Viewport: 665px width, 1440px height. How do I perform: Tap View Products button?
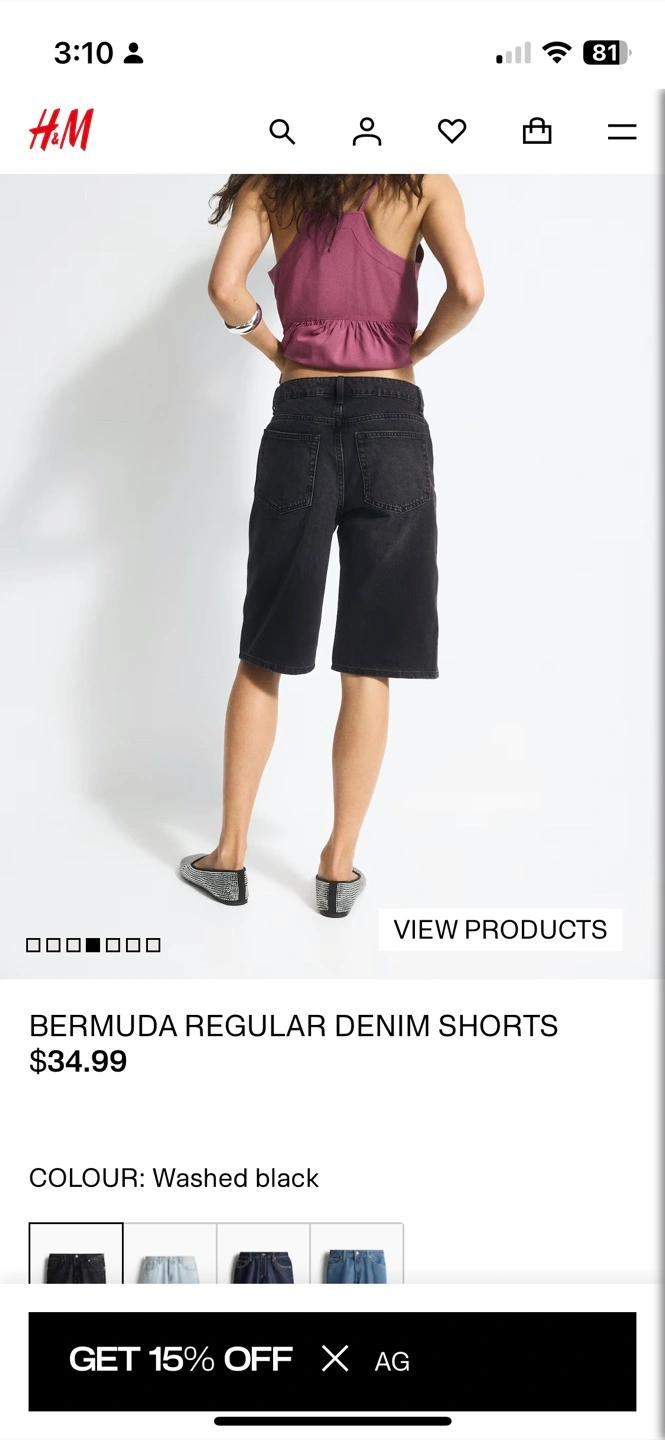click(x=500, y=929)
